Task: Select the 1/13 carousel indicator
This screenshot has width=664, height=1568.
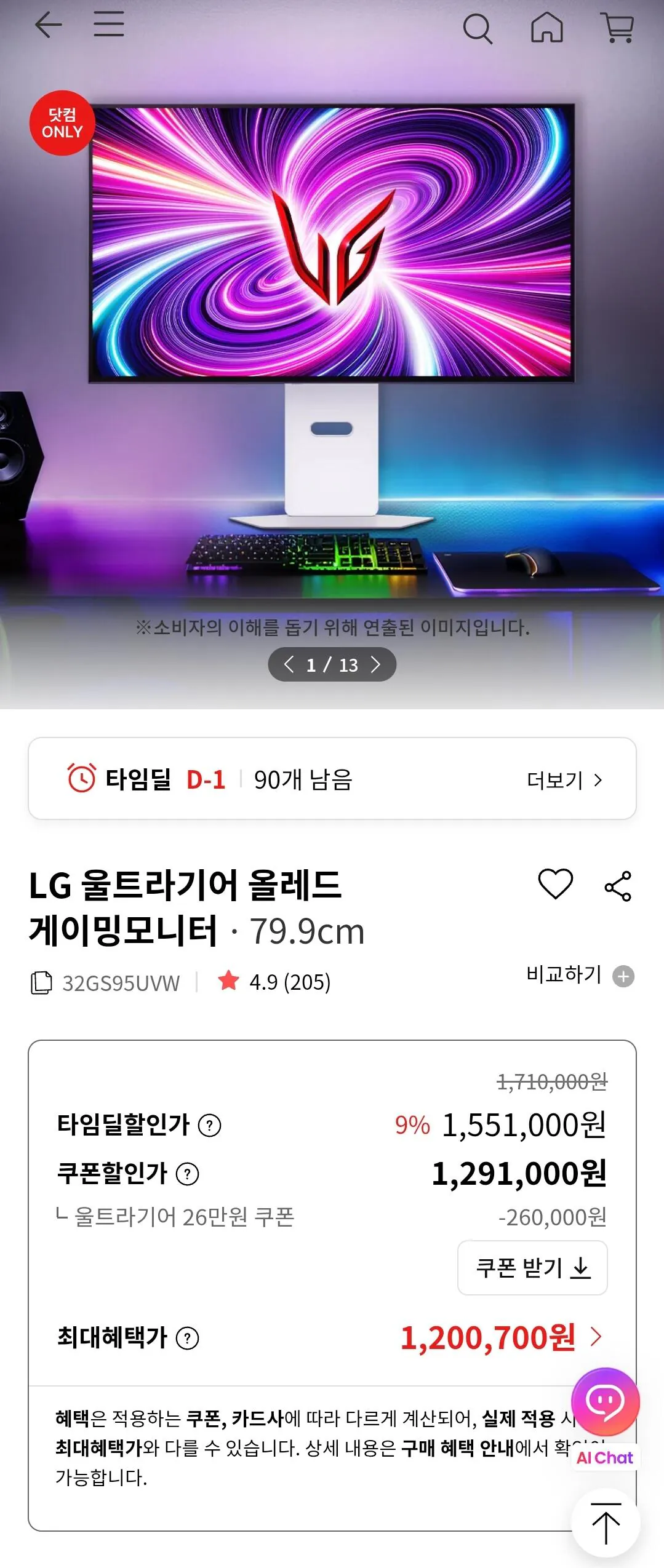Action: click(332, 665)
